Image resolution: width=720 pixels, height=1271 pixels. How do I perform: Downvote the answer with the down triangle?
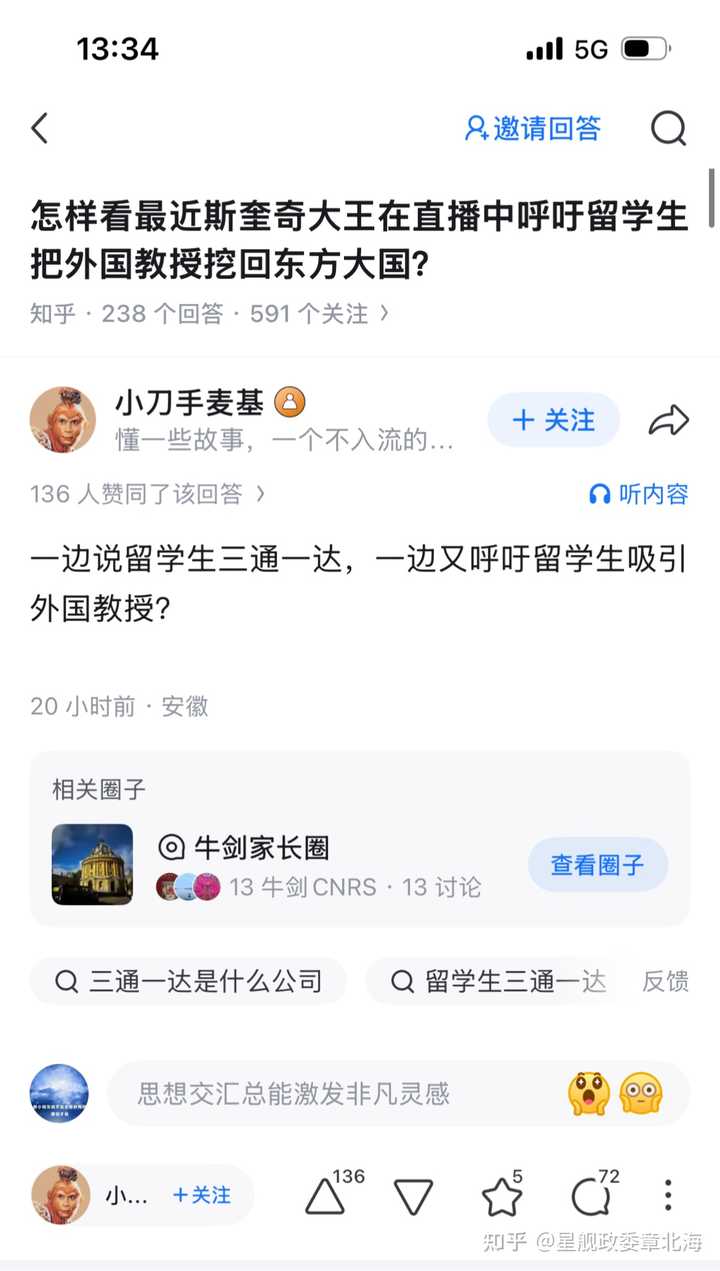tap(413, 1196)
